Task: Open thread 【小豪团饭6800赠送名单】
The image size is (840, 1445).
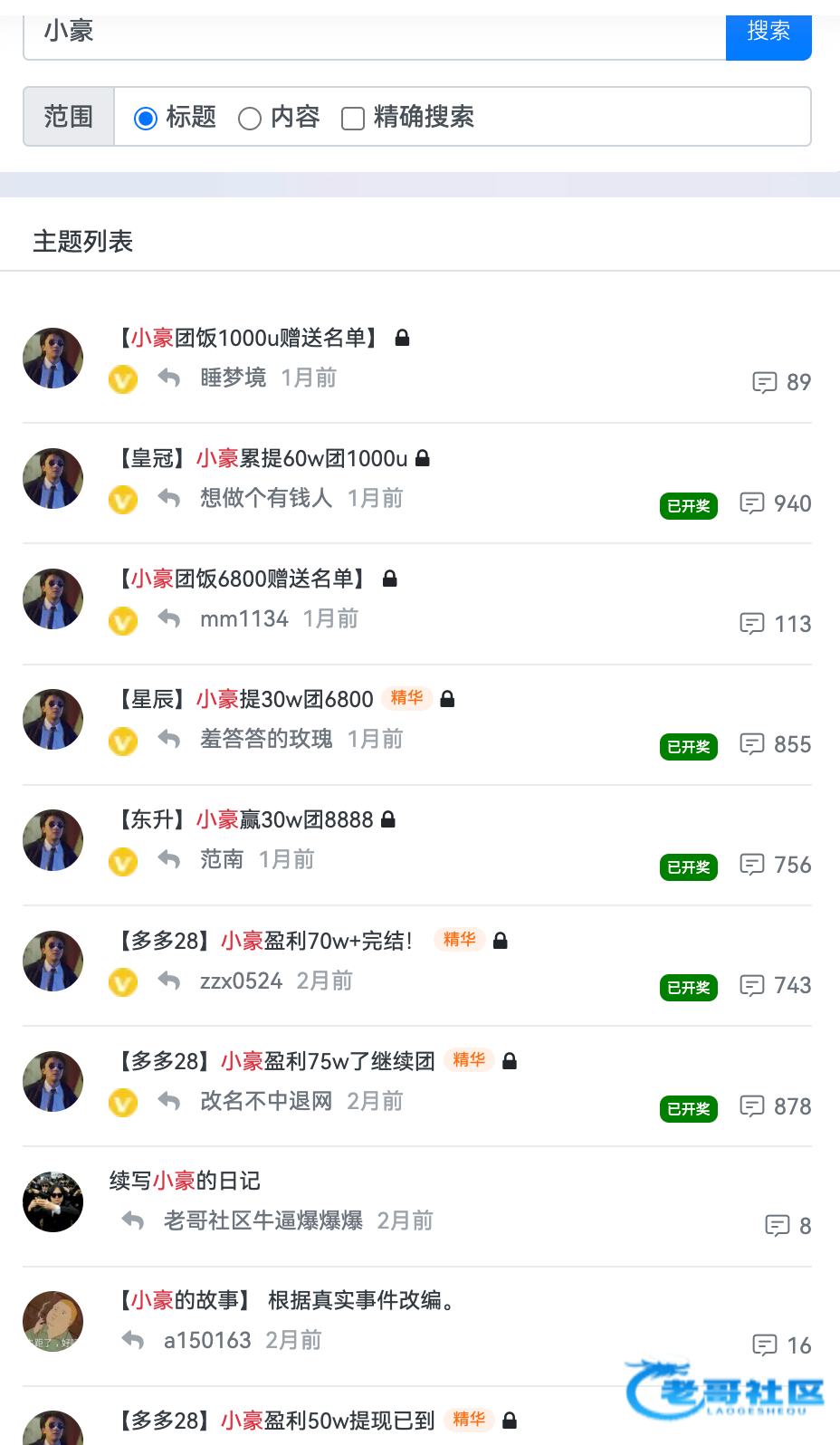Action: 243,579
